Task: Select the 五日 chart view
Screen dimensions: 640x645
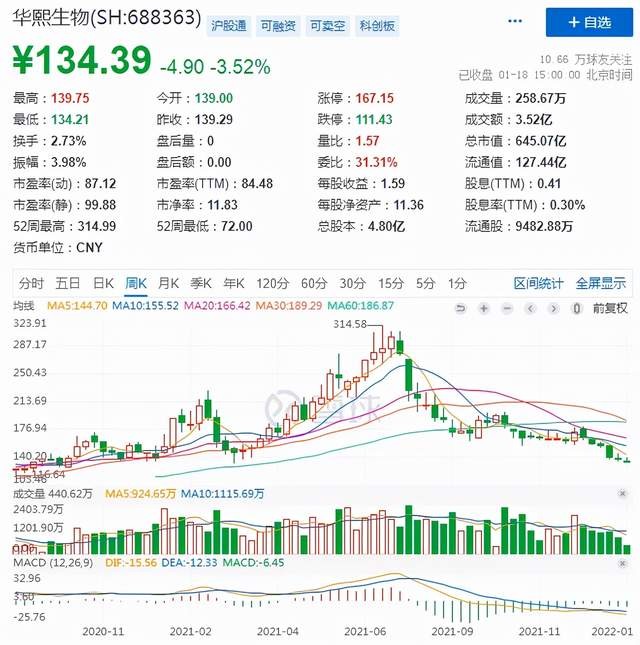Action: 68,283
